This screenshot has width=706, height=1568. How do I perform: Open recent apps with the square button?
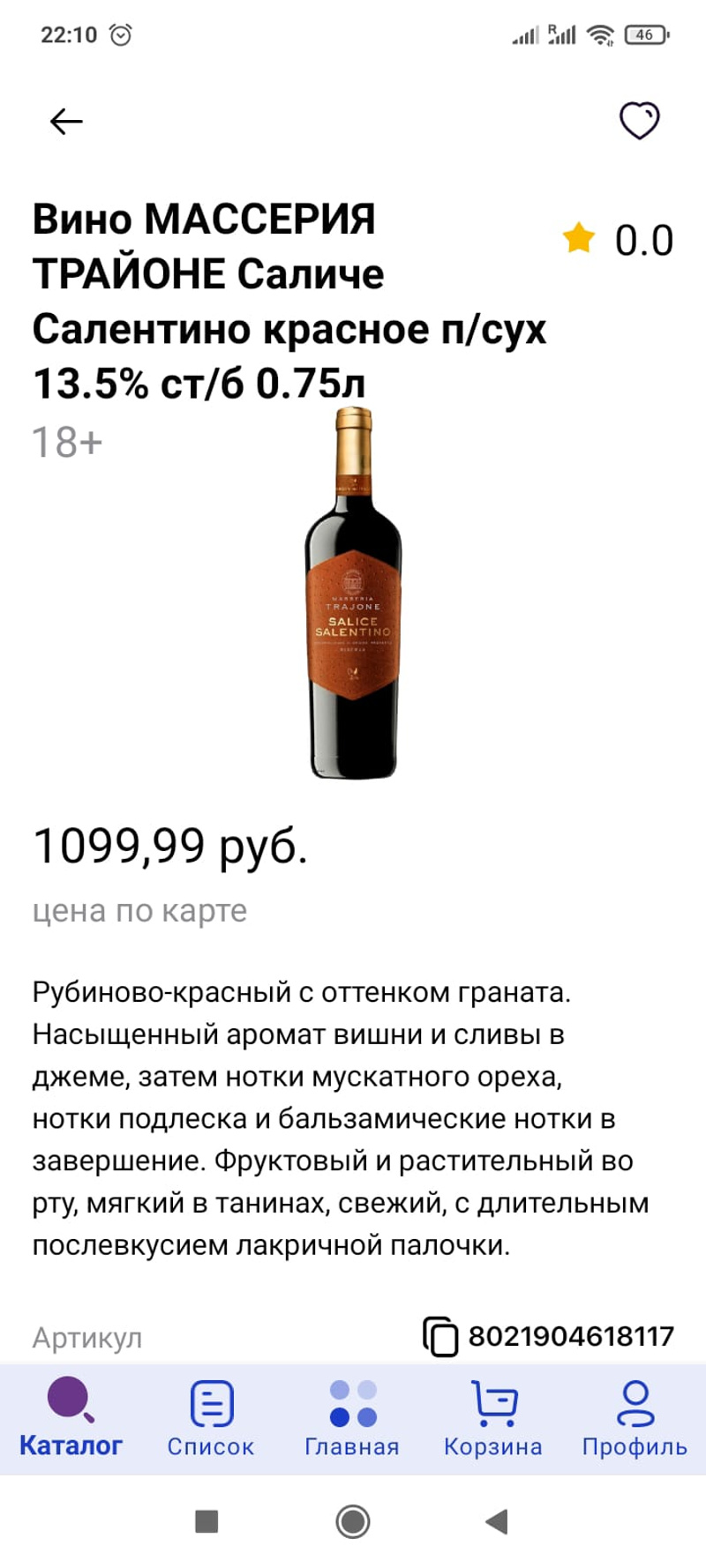(207, 1520)
